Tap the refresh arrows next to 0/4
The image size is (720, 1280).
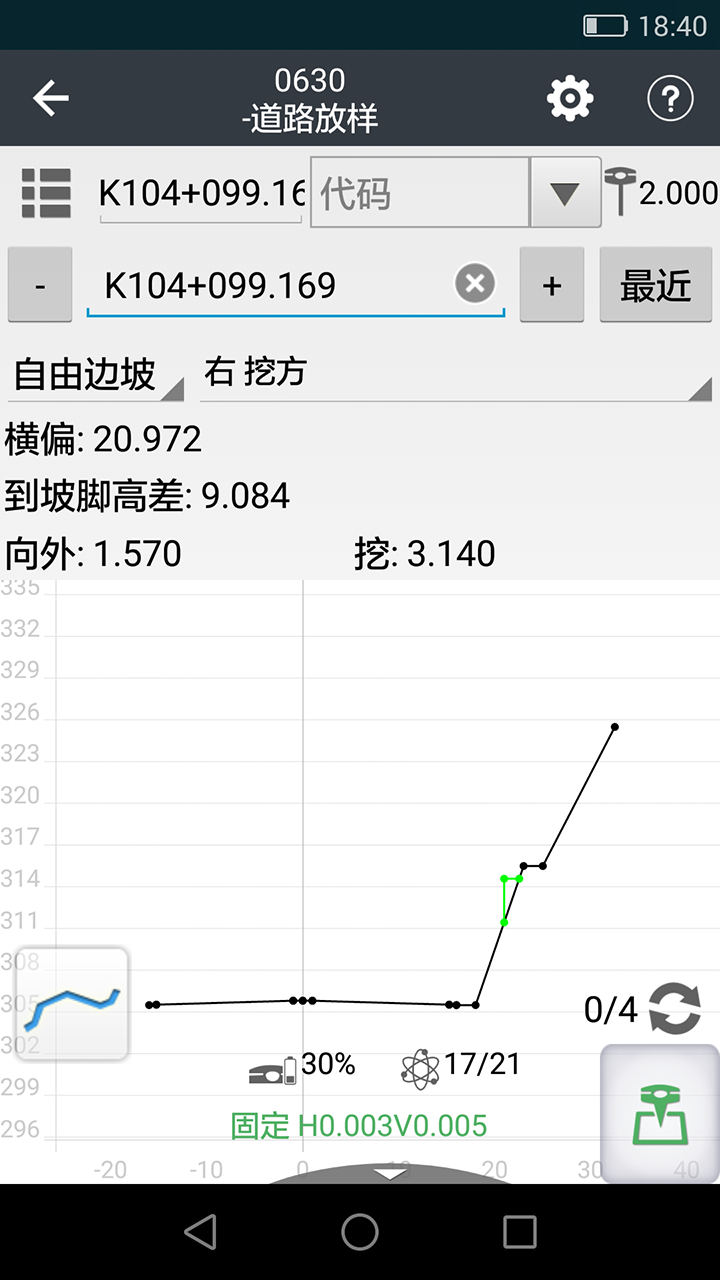point(675,1009)
